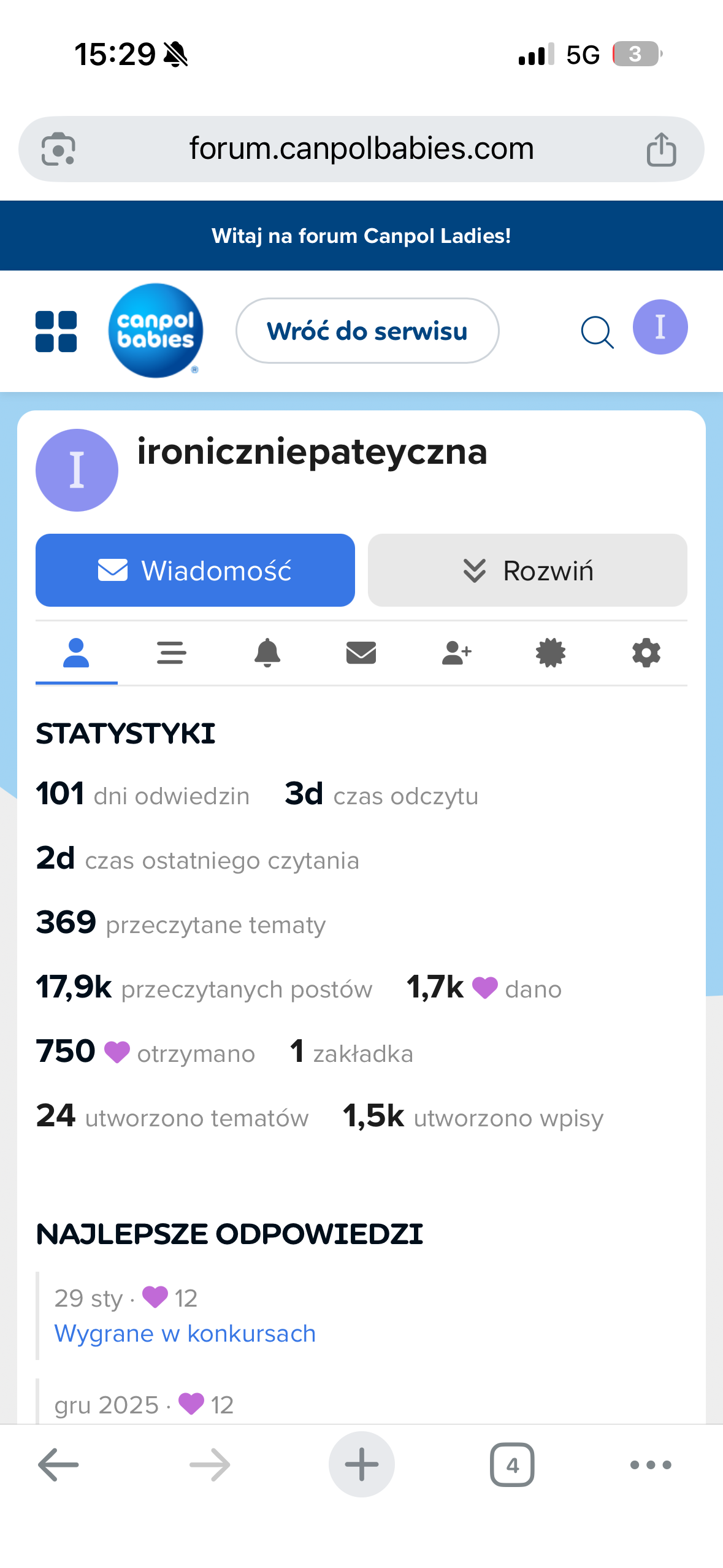
Task: Open the invites tab
Action: click(456, 653)
